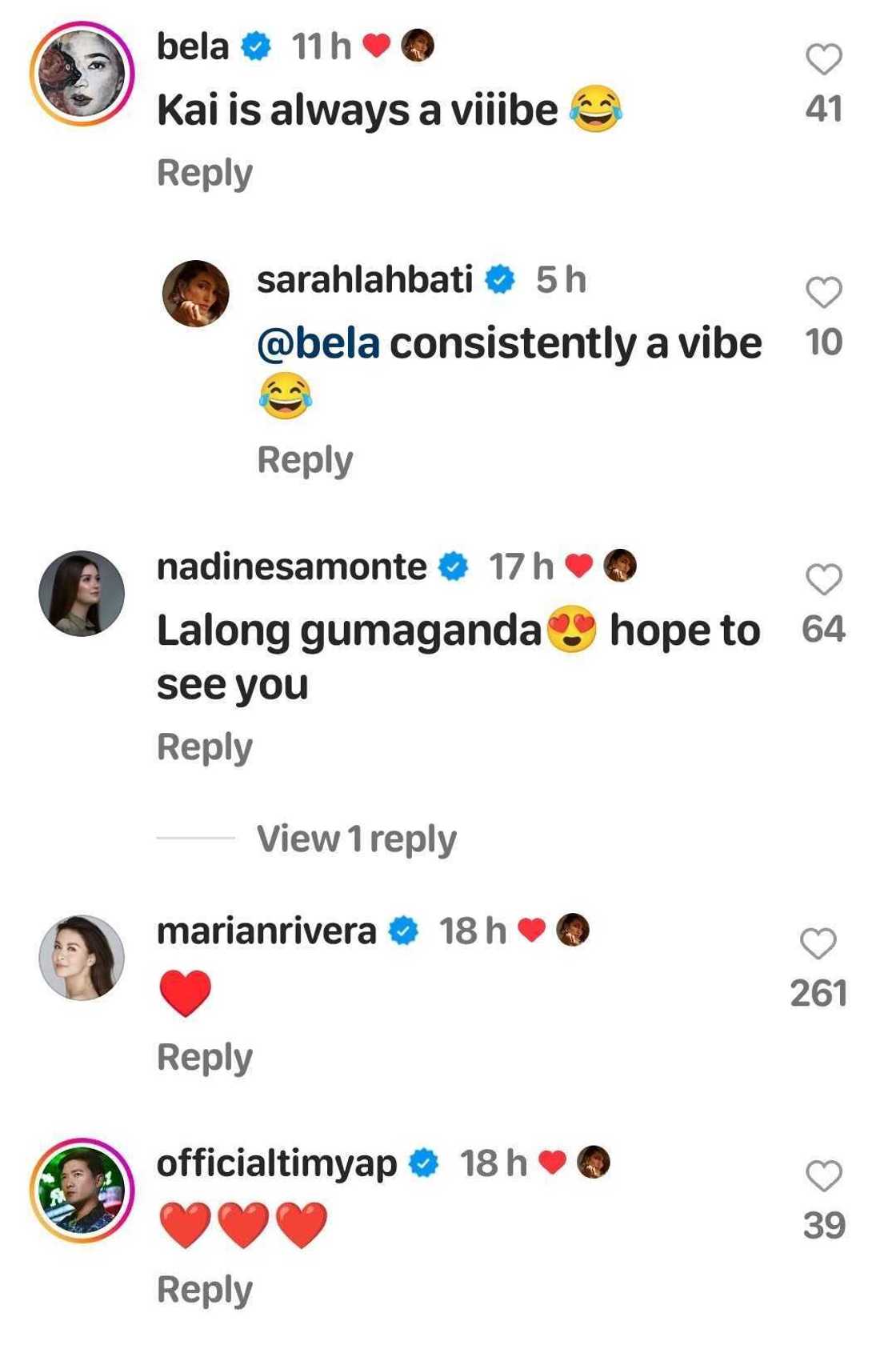The height and width of the screenshot is (1345, 896).
Task: Like marianrivera's heart comment
Action: pos(818,944)
